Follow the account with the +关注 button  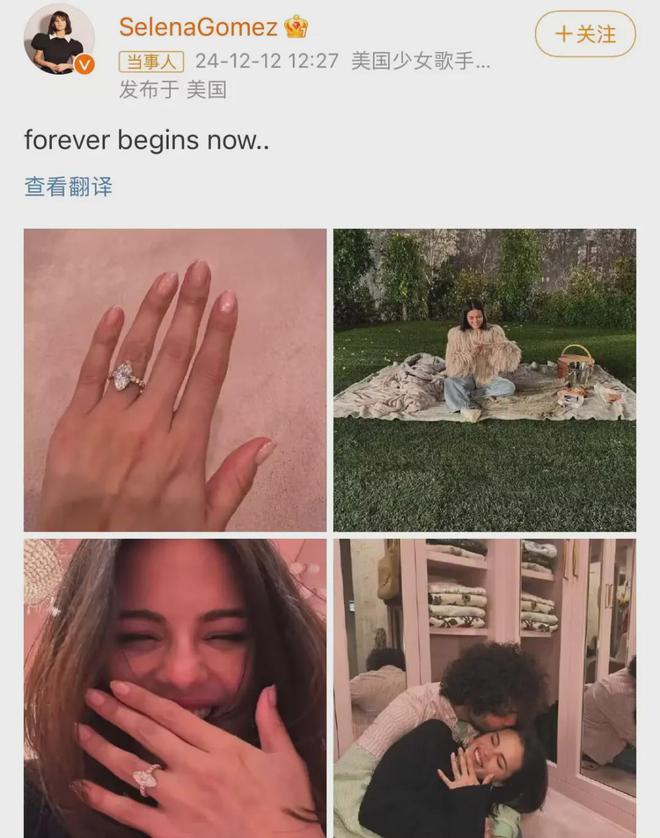585,34
